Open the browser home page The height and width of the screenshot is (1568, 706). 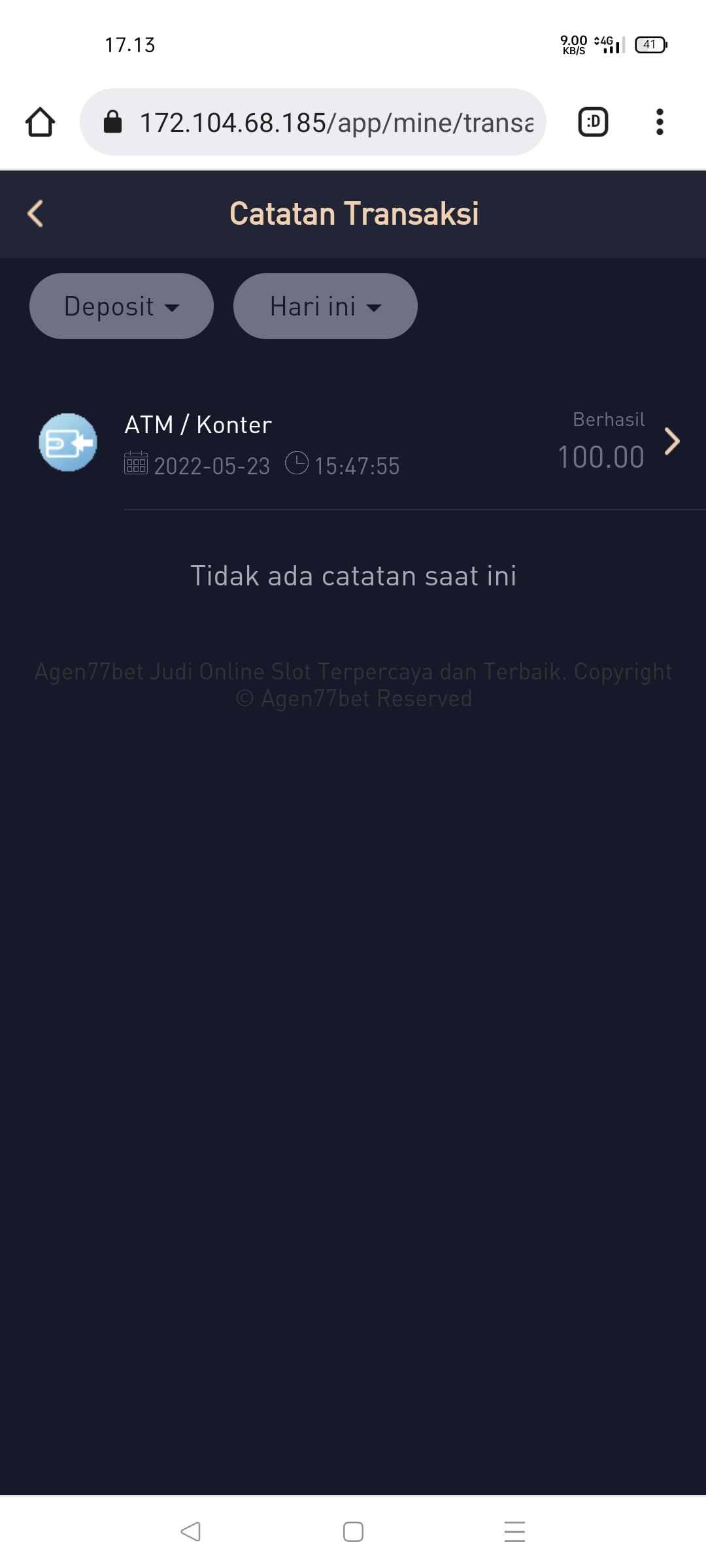pyautogui.click(x=40, y=122)
